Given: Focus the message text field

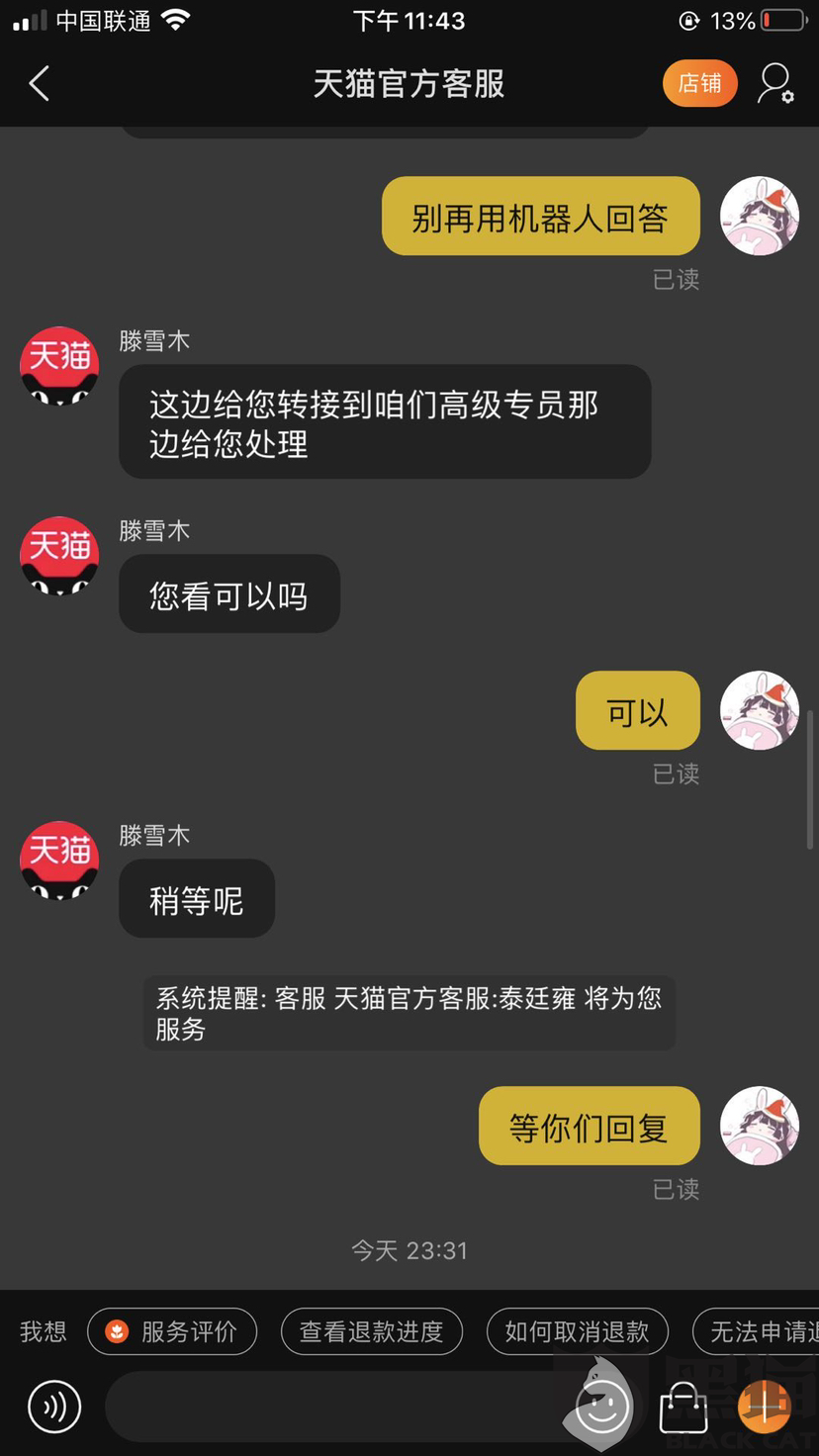Looking at the screenshot, I should pos(336,1406).
